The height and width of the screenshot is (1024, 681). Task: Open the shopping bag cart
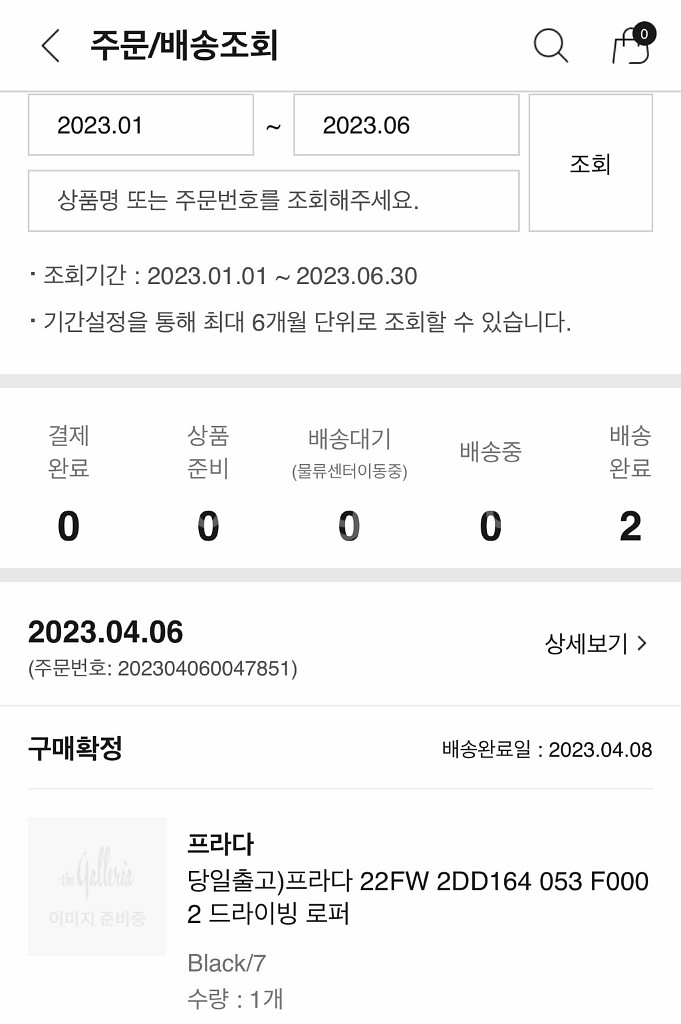[631, 46]
